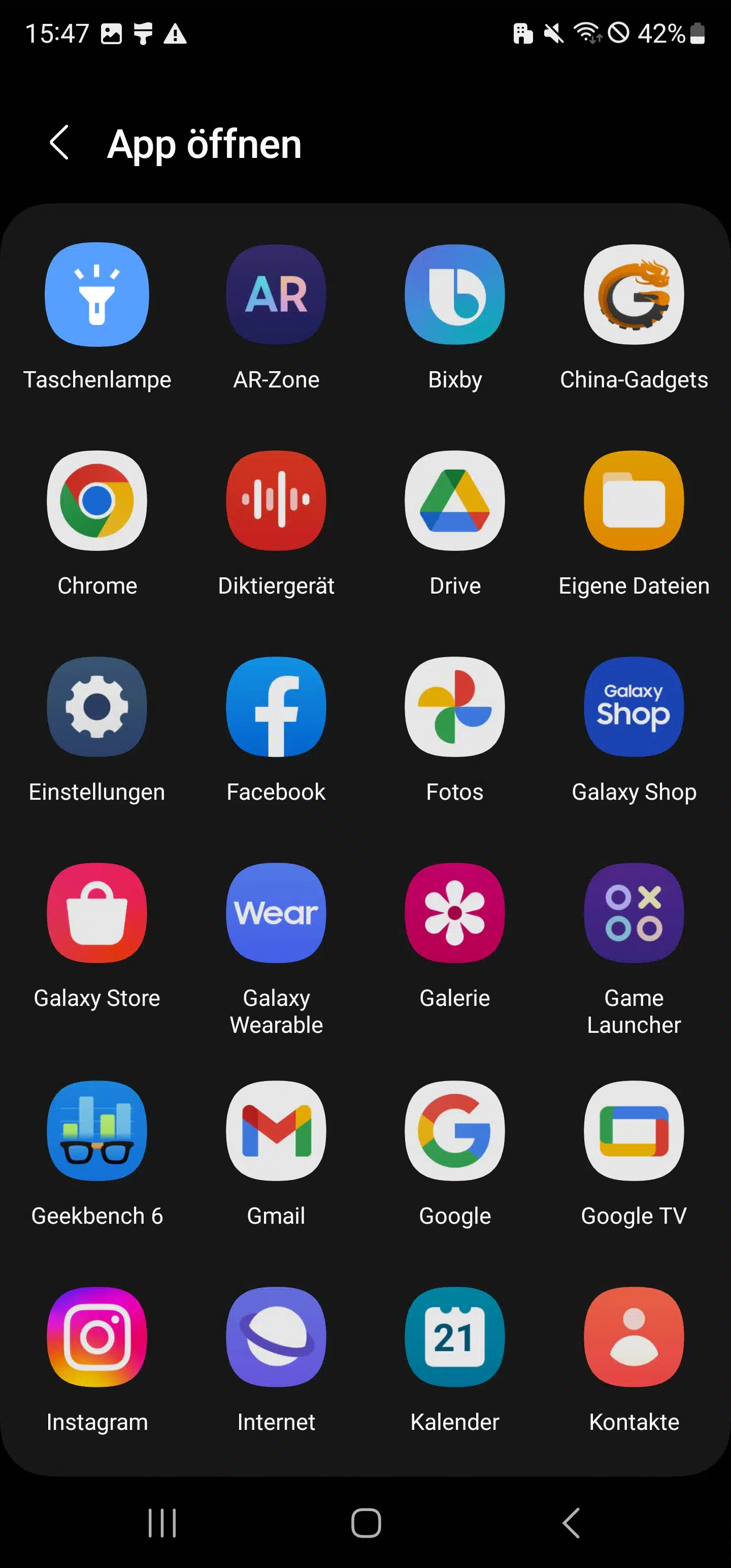Select China-Gadgets app
The width and height of the screenshot is (731, 1568).
pos(634,295)
